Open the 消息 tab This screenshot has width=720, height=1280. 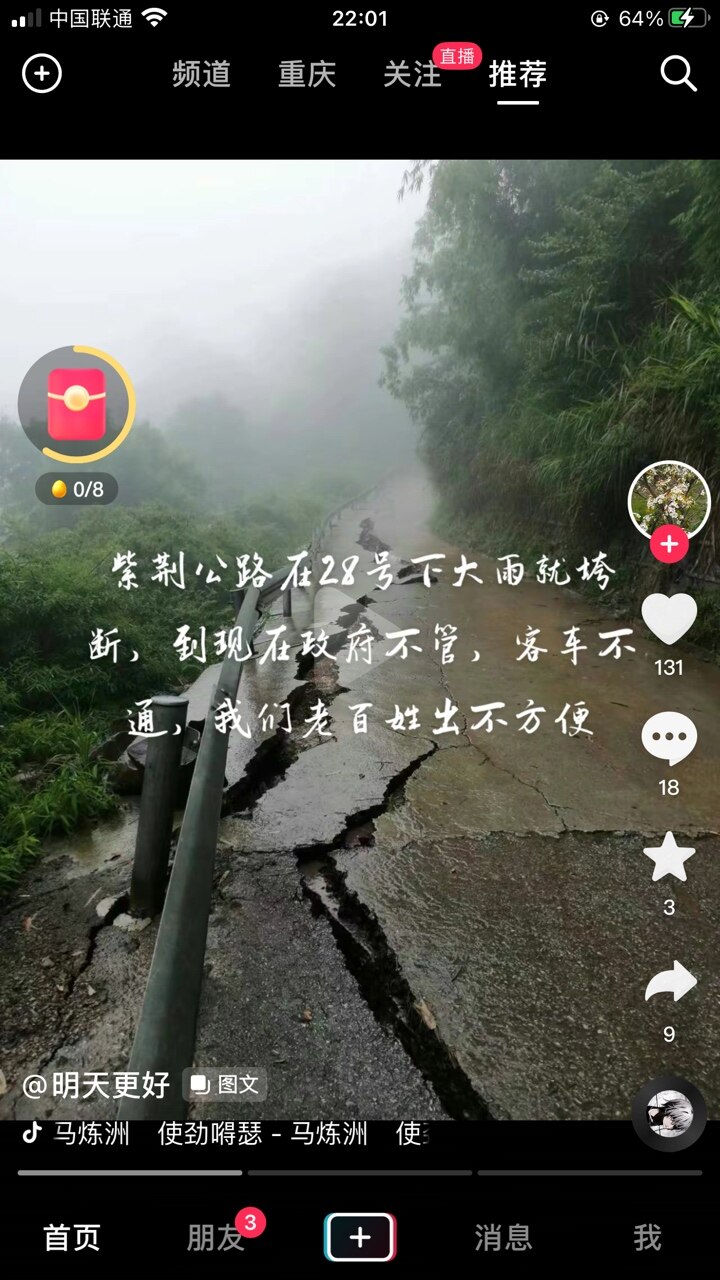point(503,1238)
